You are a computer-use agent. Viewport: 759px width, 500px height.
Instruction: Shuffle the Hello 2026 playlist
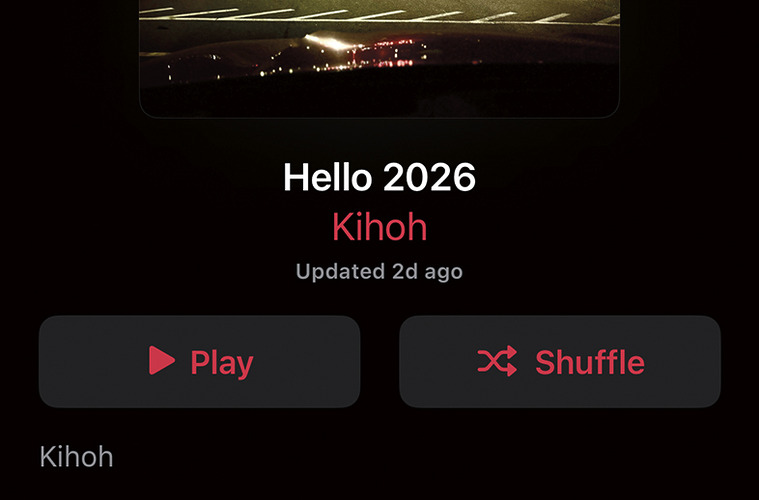point(559,361)
